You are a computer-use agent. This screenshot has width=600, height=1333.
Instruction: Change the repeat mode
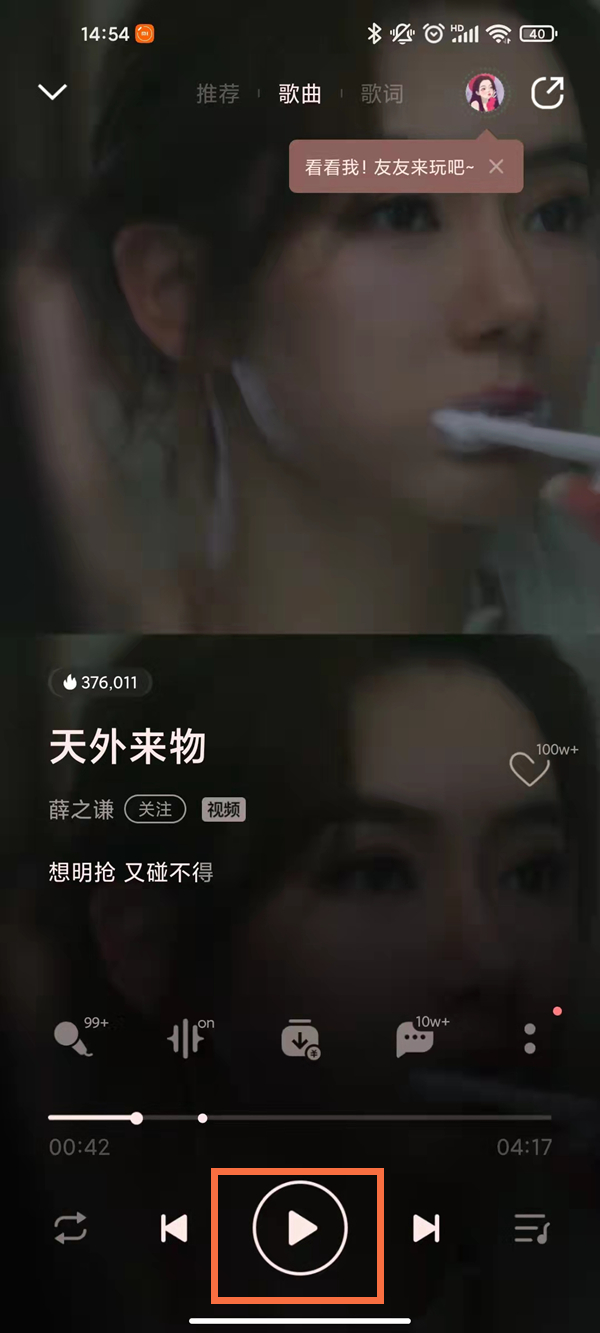coord(71,1228)
